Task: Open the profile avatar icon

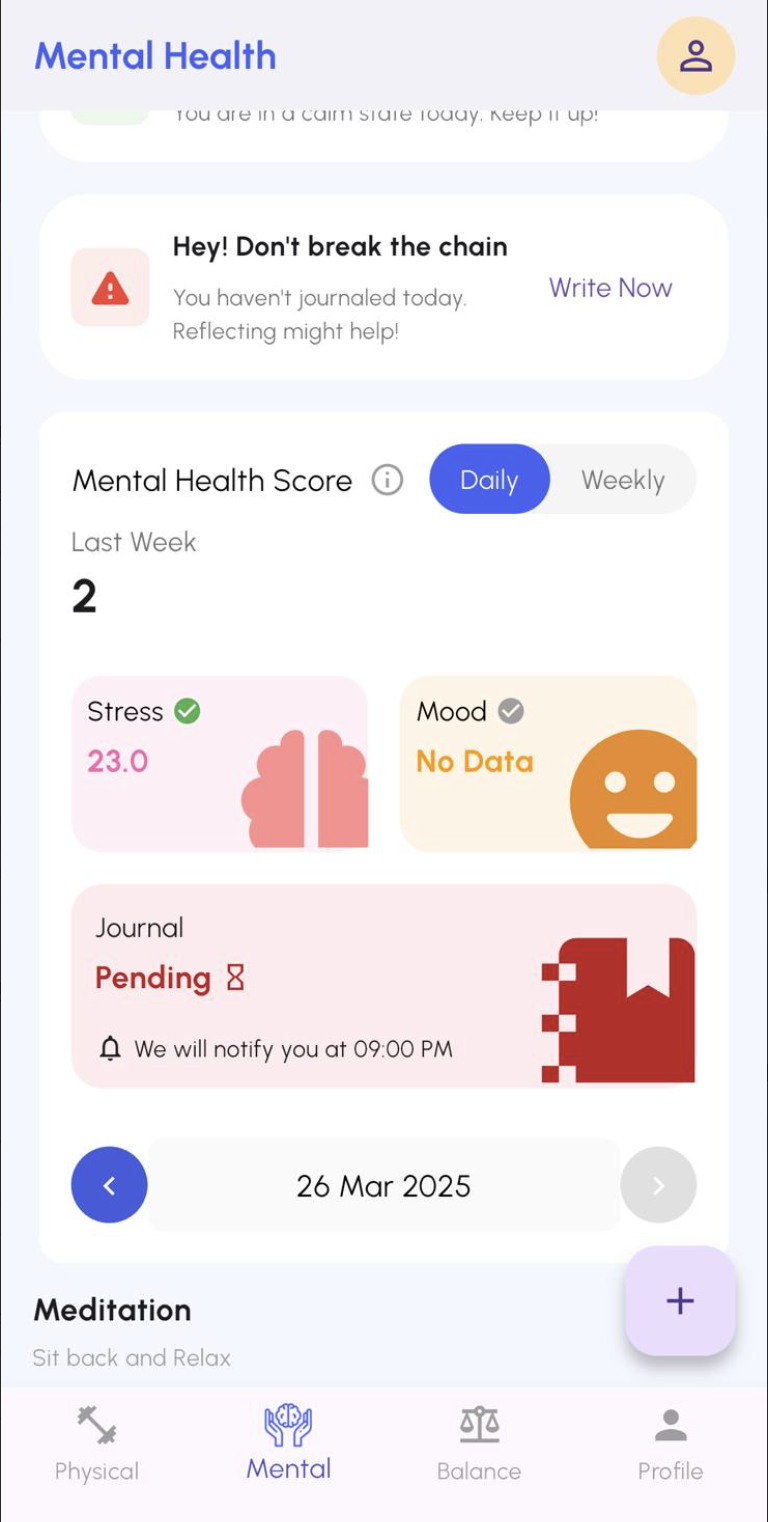Action: point(695,57)
